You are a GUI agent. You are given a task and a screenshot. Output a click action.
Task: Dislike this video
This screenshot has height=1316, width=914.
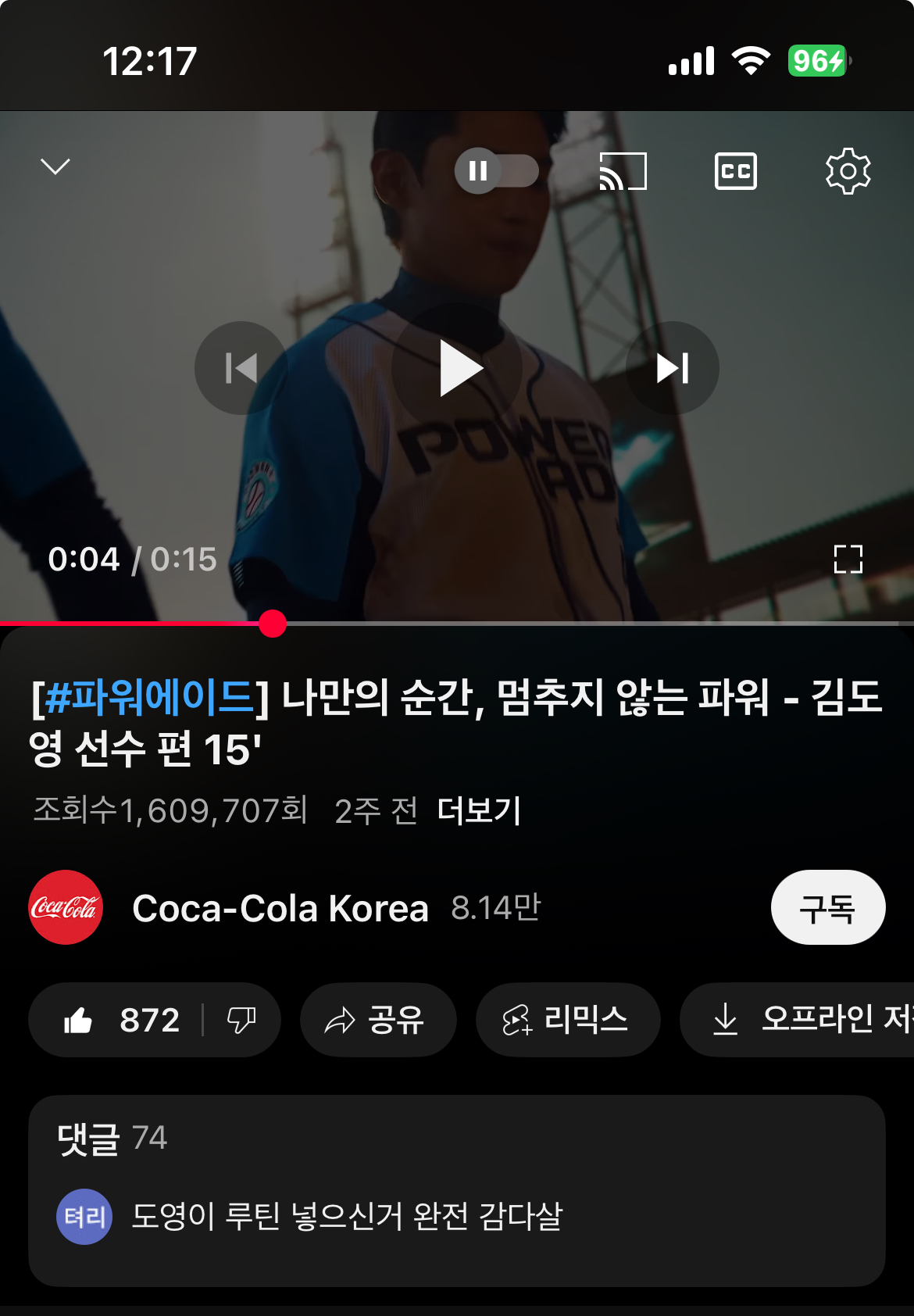[241, 1020]
